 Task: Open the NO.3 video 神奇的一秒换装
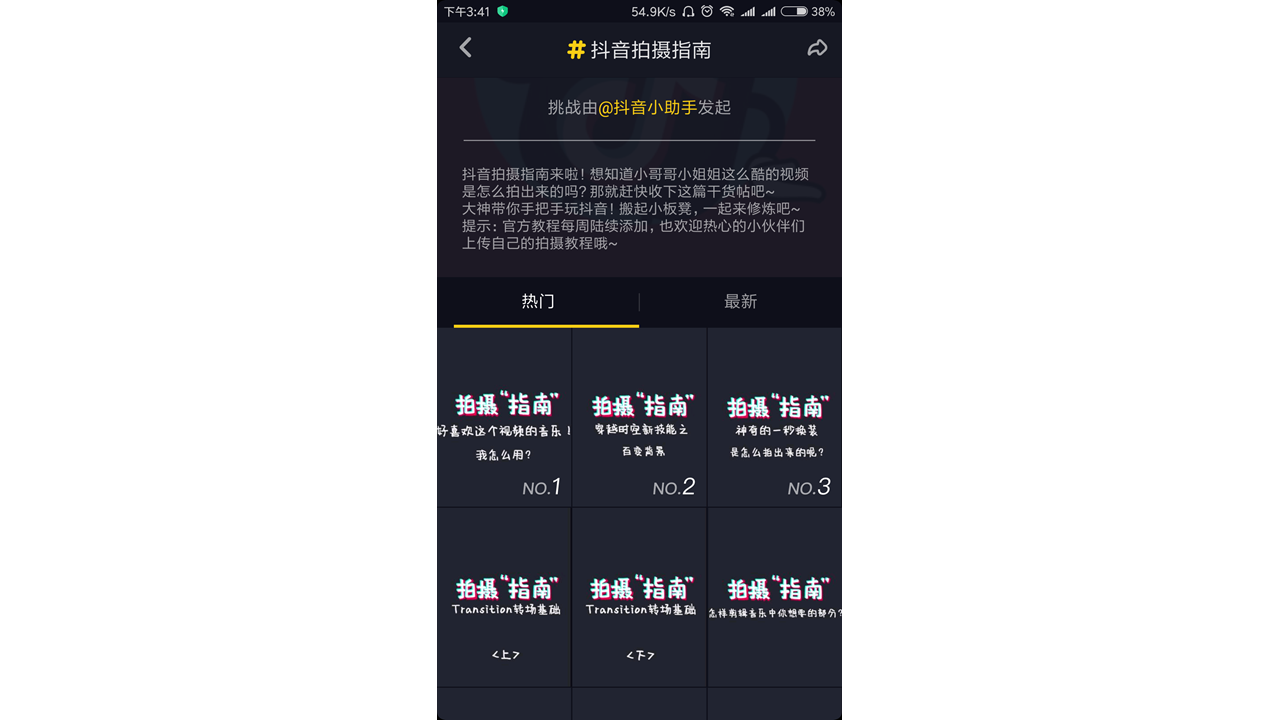[775, 418]
